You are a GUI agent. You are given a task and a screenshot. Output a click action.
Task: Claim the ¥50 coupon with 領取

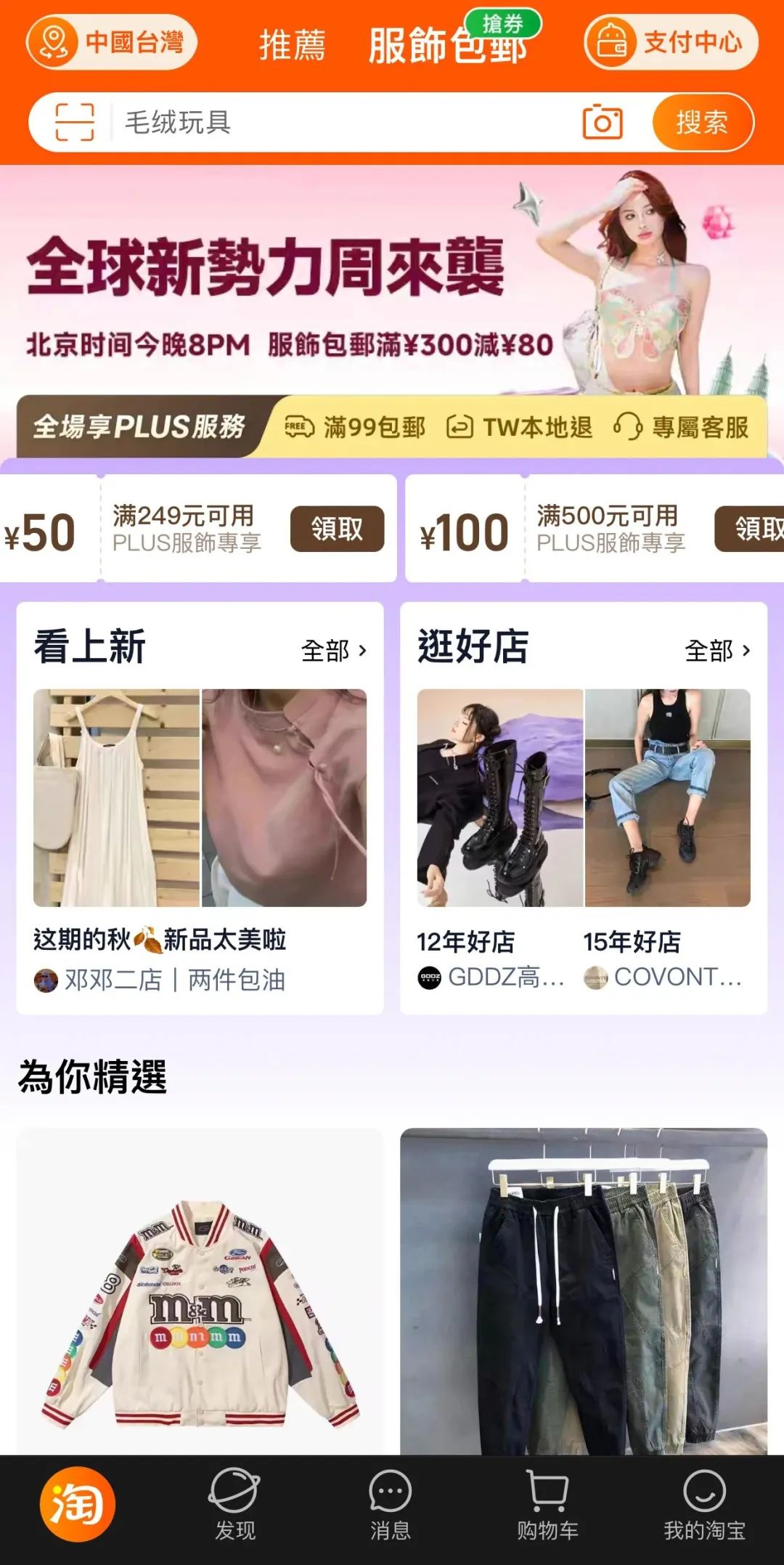337,529
